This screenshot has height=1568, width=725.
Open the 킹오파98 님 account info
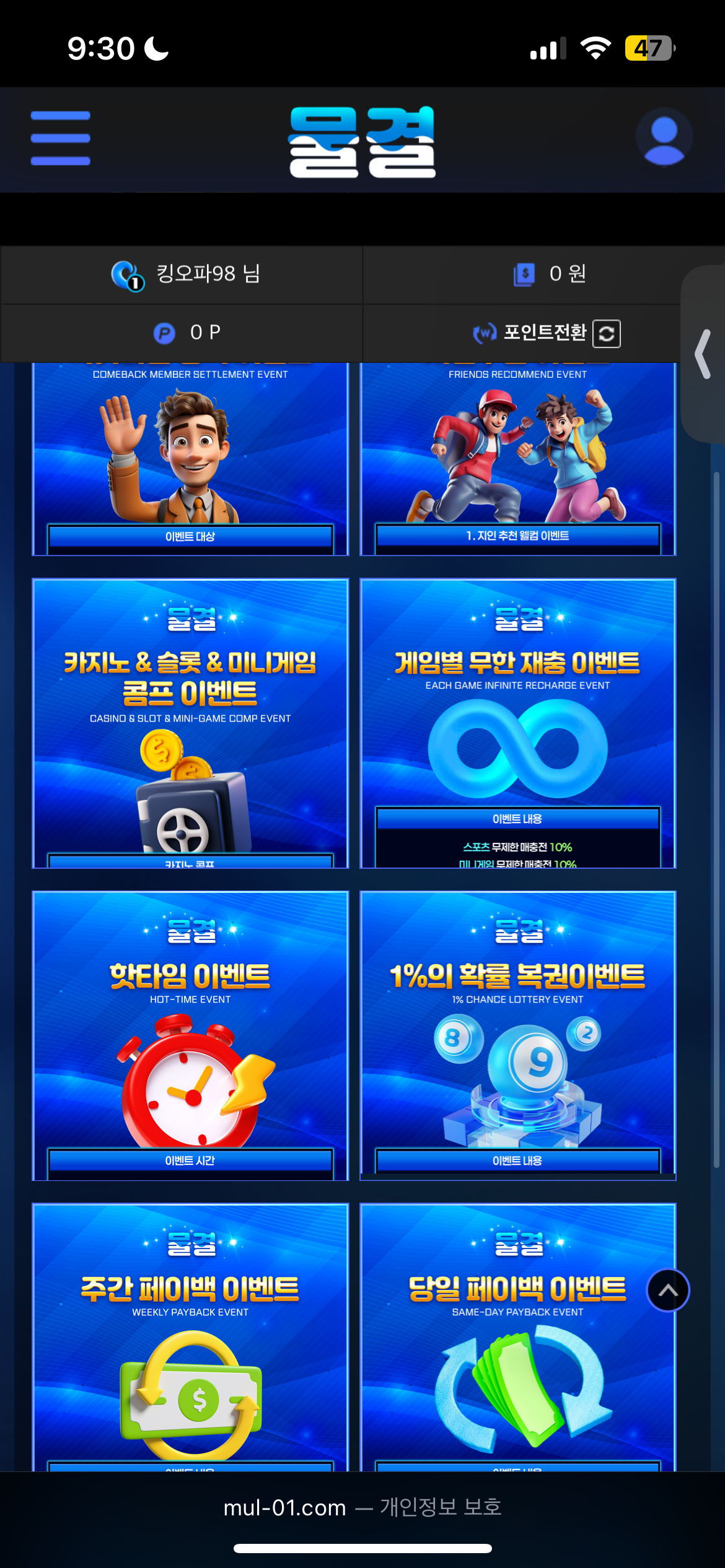click(x=186, y=274)
